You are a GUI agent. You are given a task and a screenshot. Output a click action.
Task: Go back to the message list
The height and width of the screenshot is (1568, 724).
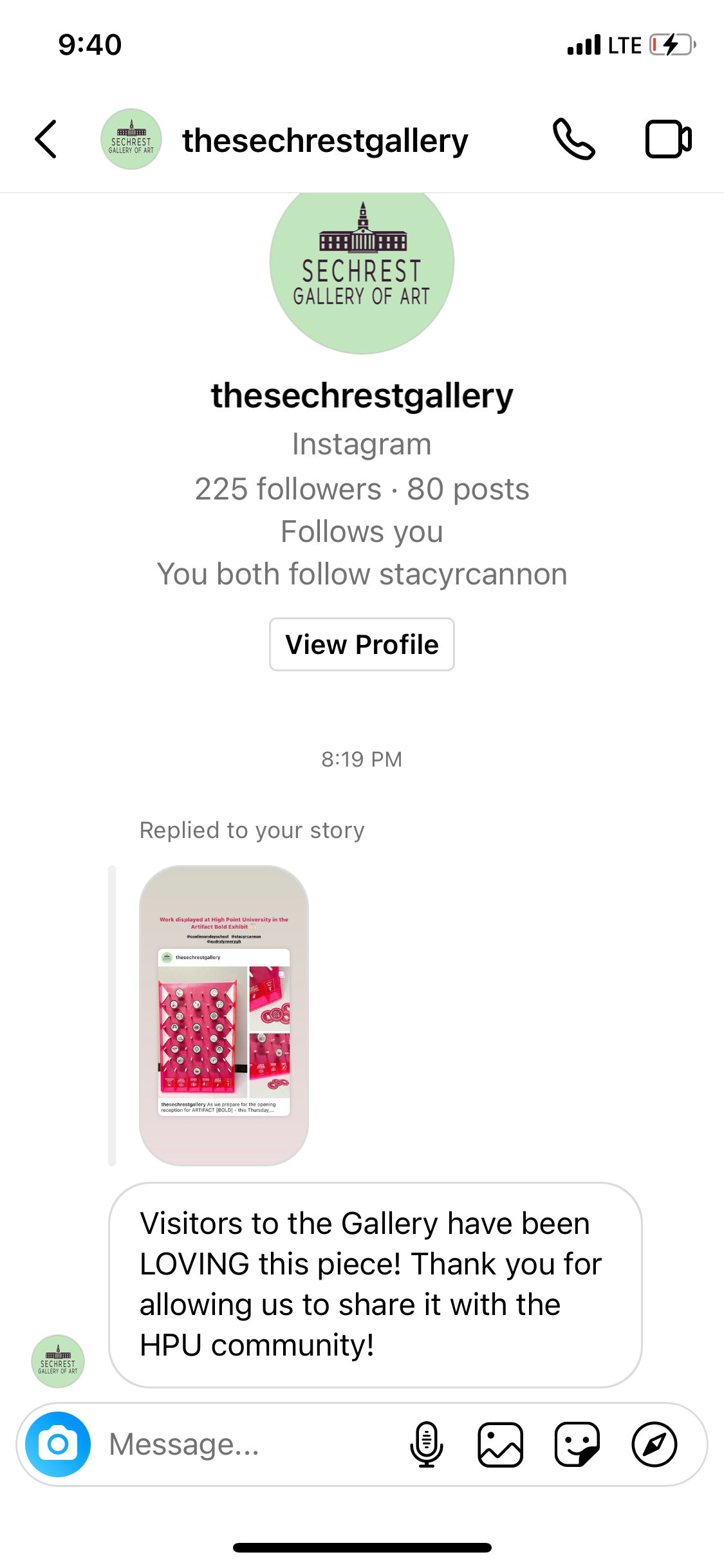pos(46,139)
